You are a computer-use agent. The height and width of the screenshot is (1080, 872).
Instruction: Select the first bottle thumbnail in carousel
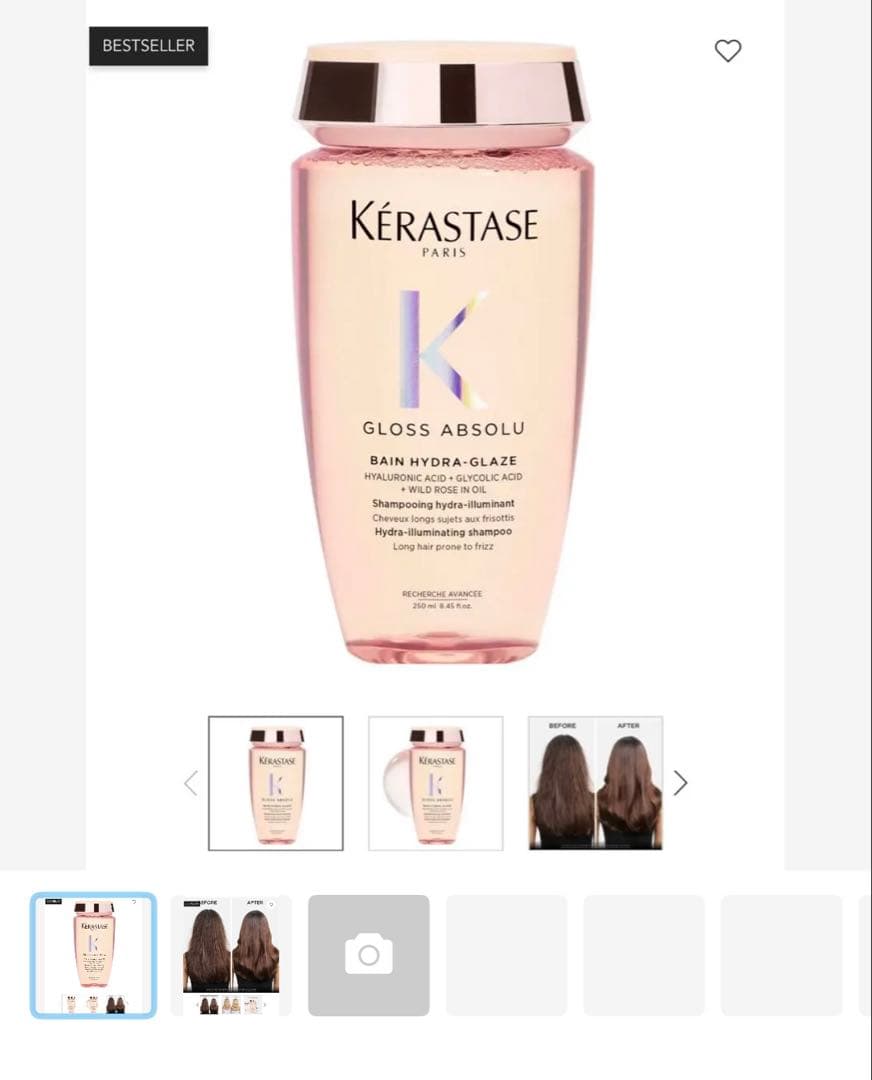(274, 783)
